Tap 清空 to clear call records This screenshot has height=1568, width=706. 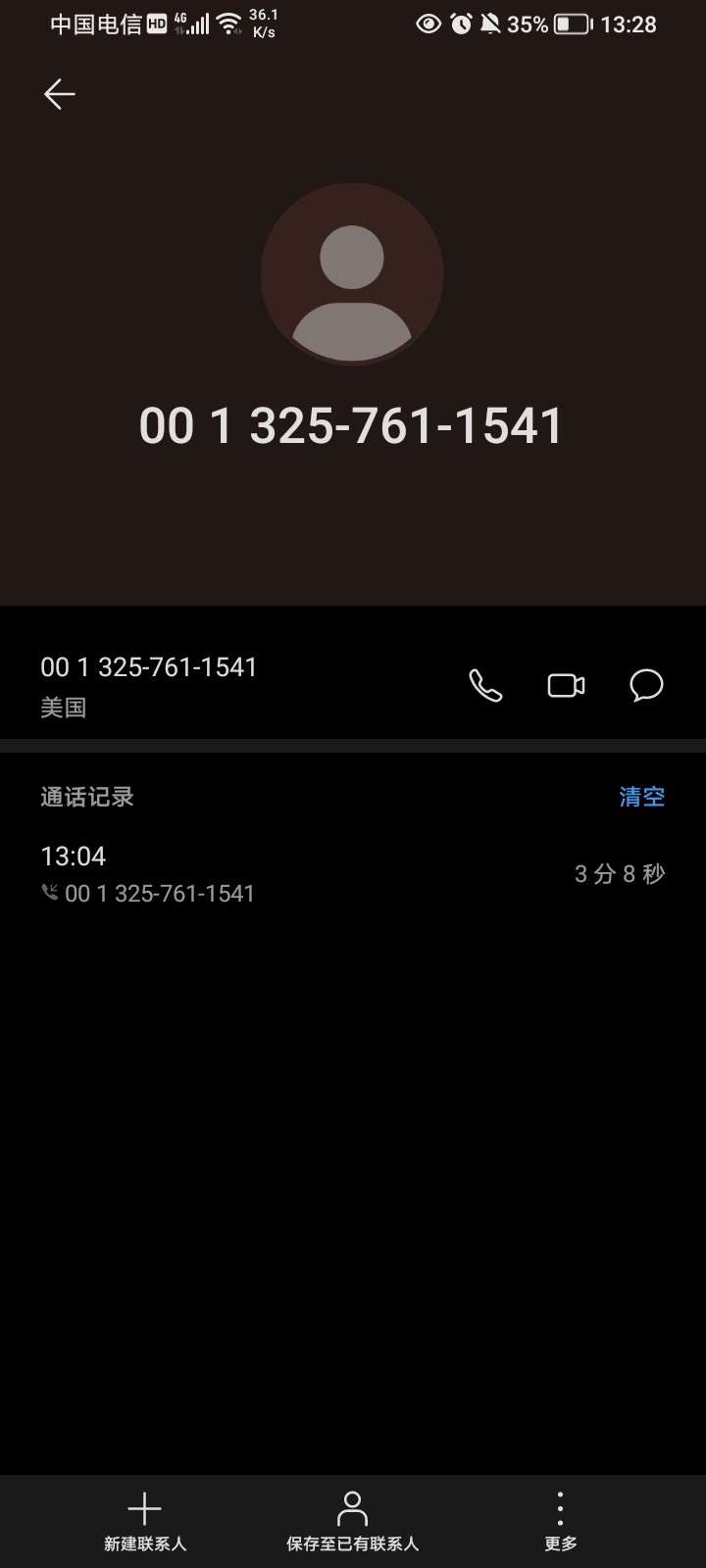(640, 797)
